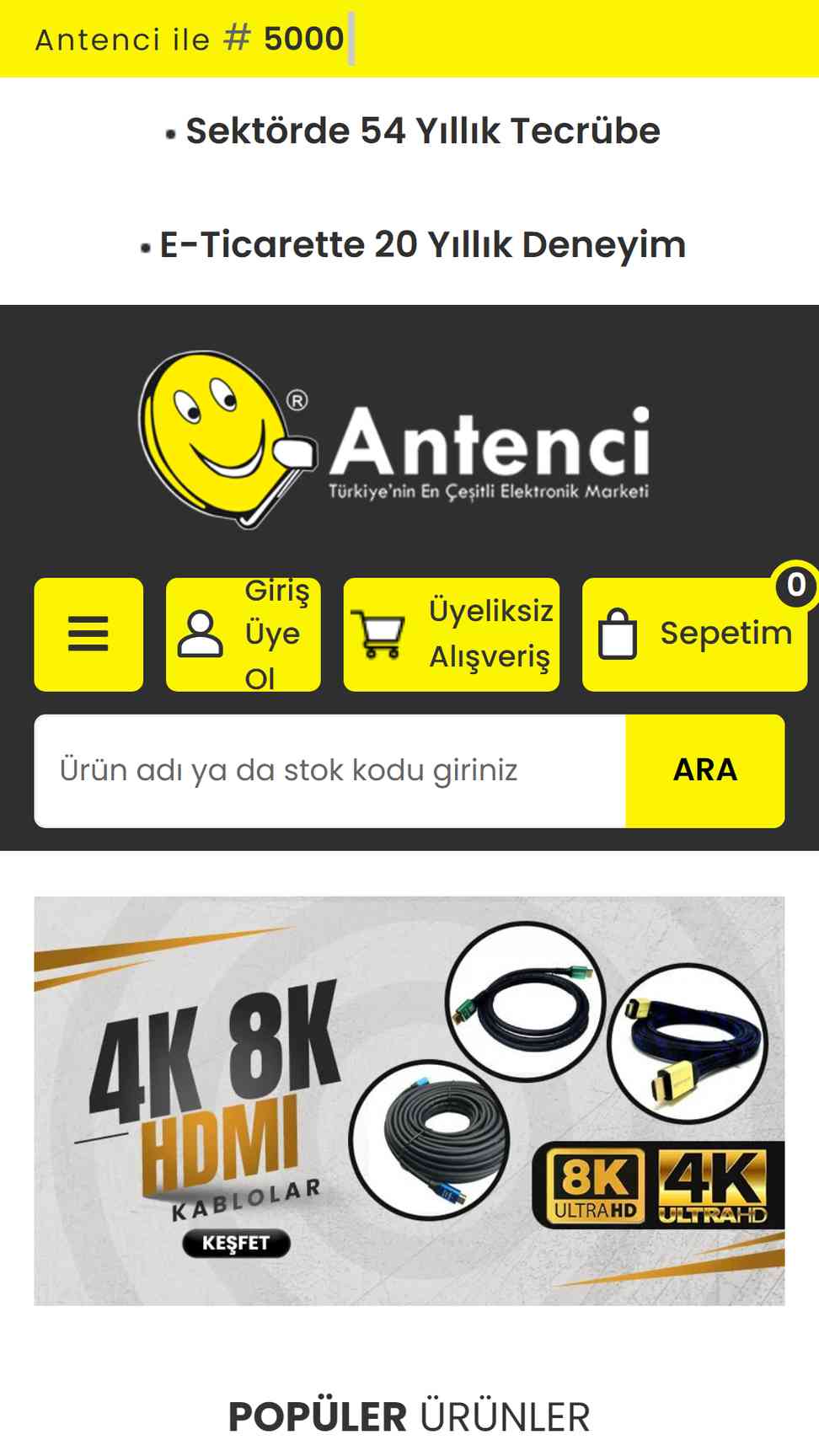Focus the product search field
The width and height of the screenshot is (819, 1456).
click(x=330, y=771)
